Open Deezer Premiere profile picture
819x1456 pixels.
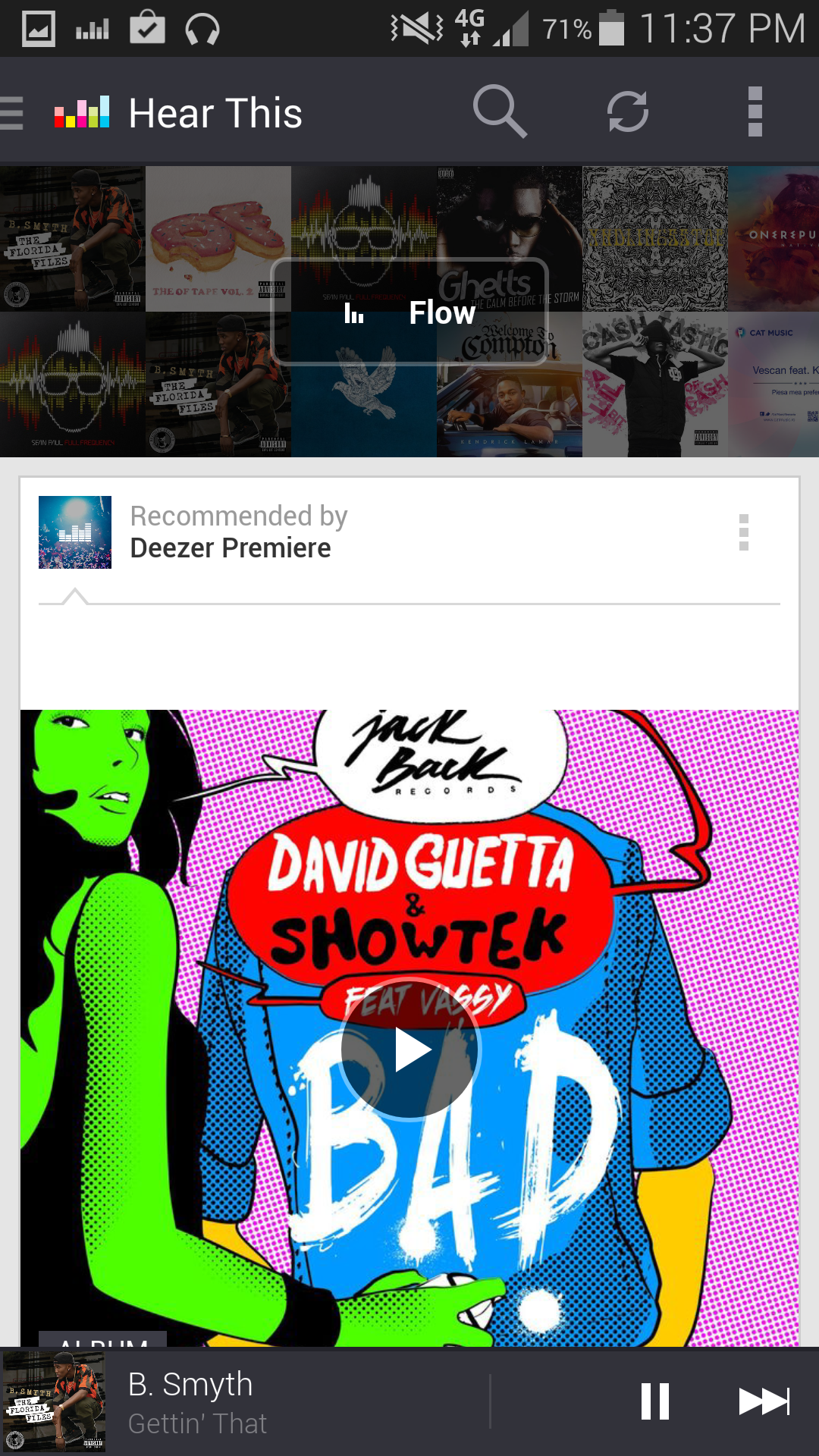point(75,532)
